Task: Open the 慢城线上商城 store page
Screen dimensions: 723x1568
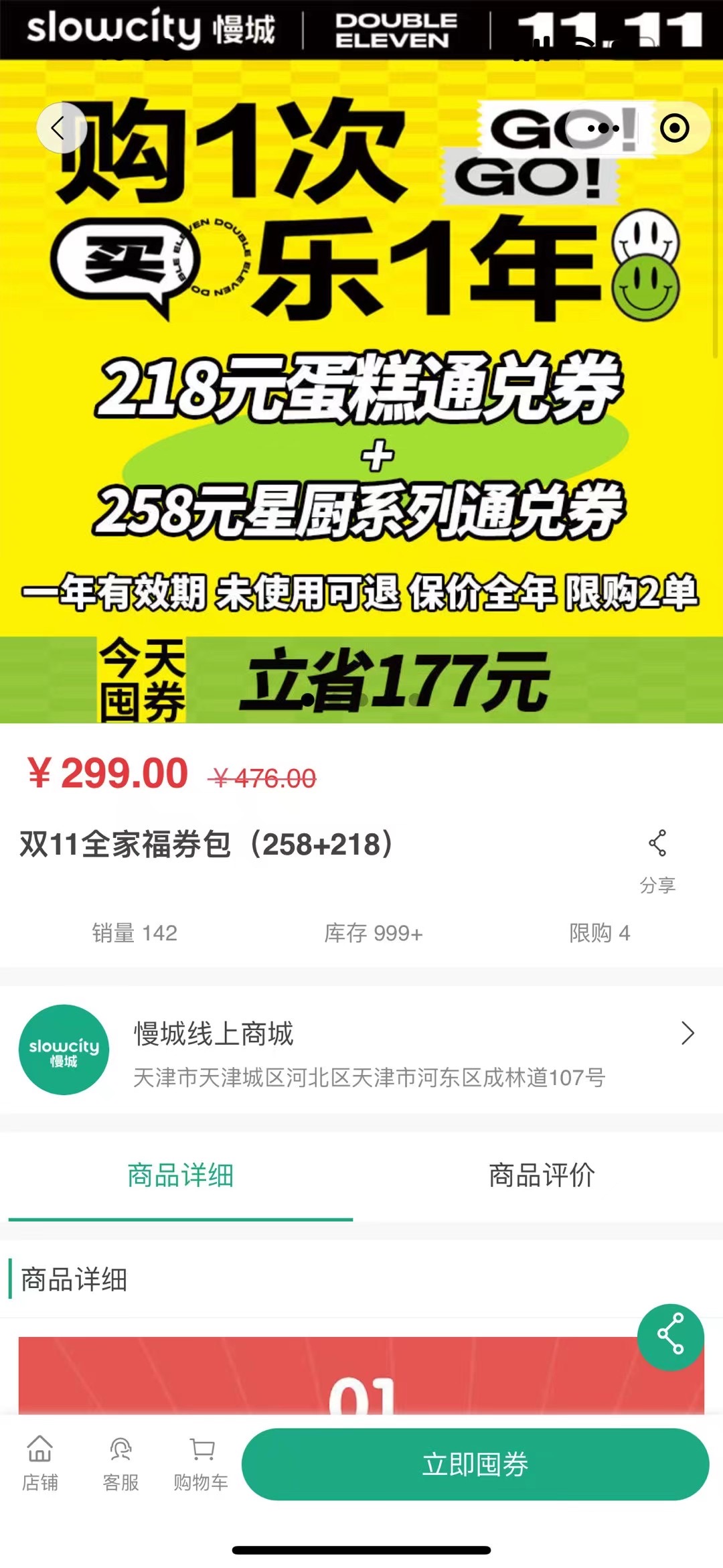Action: point(361,1049)
